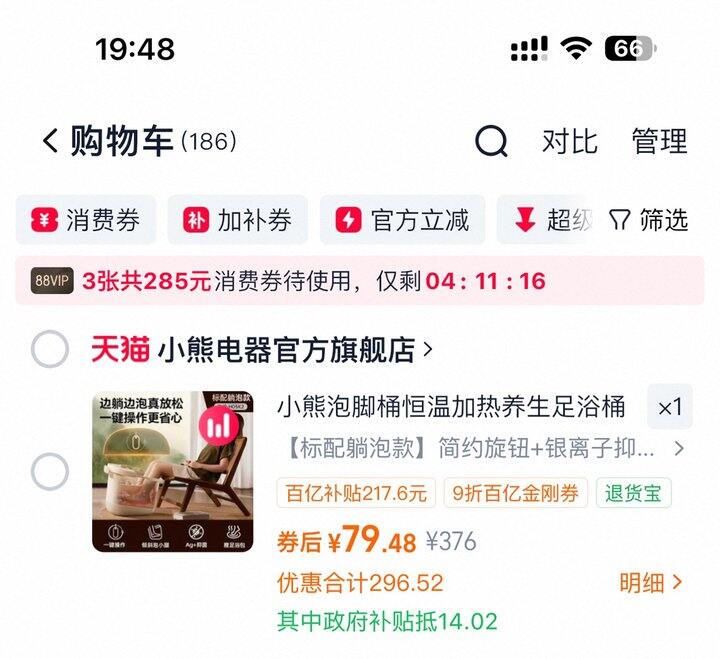This screenshot has height=659, width=720.
Task: Go back from the shopping cart
Action: click(50, 141)
